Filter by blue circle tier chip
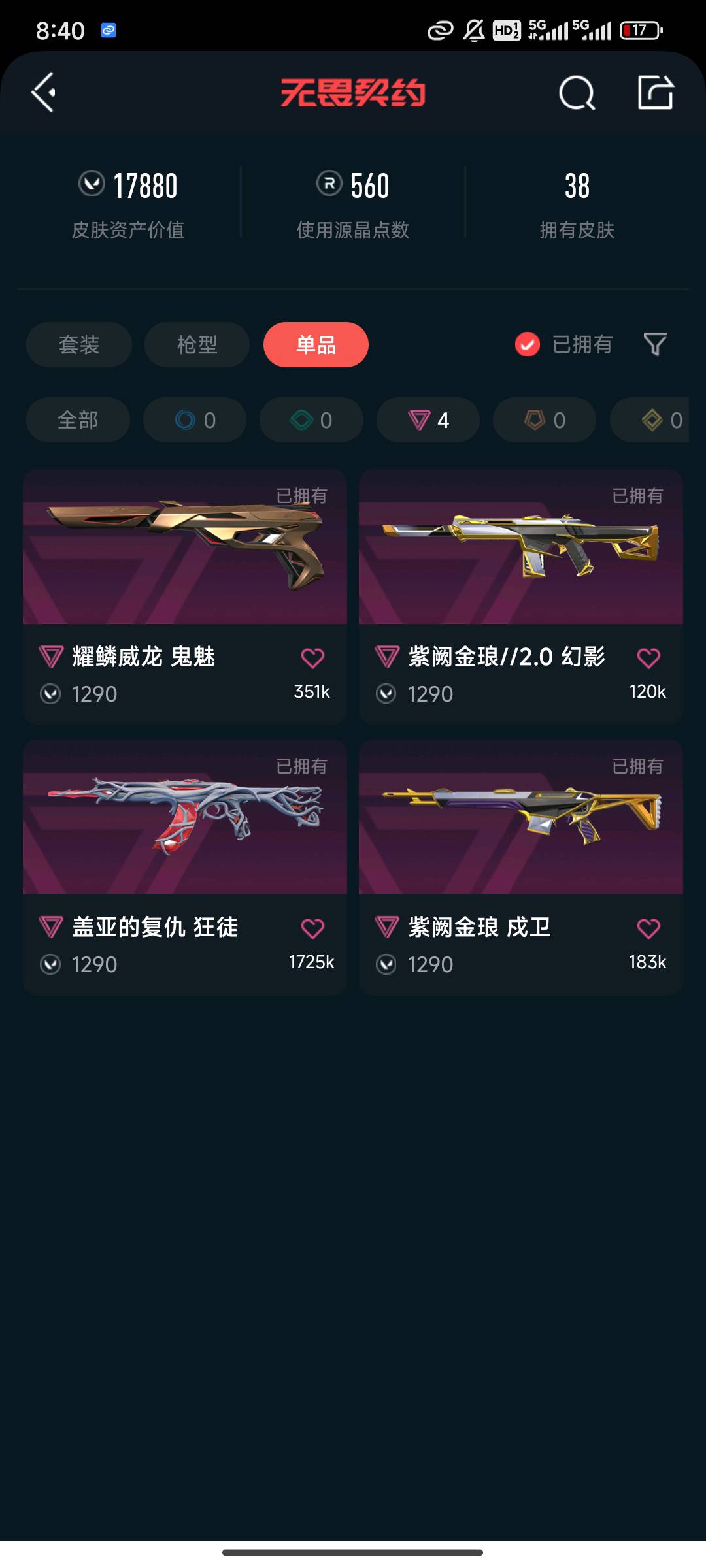Image resolution: width=706 pixels, height=1568 pixels. 195,420
